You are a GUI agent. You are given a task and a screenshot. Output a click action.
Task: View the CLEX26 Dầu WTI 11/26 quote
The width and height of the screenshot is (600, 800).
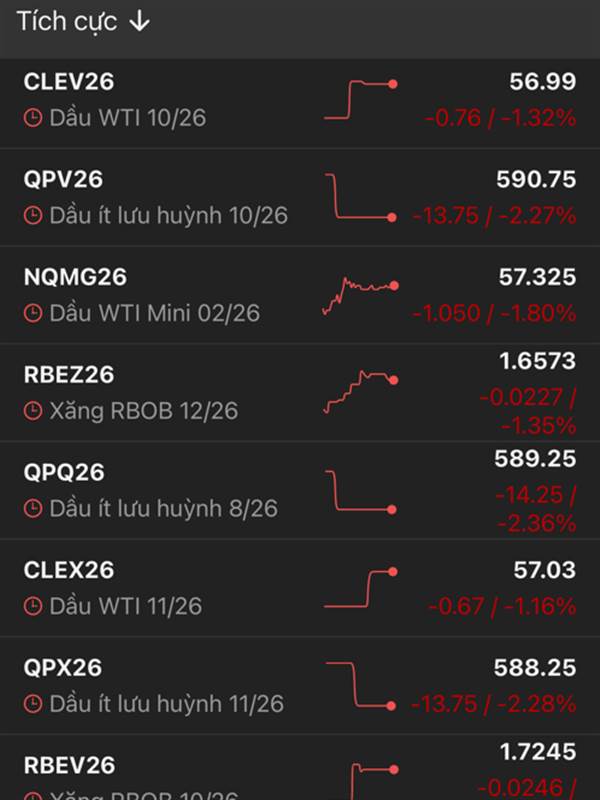[x=300, y=588]
